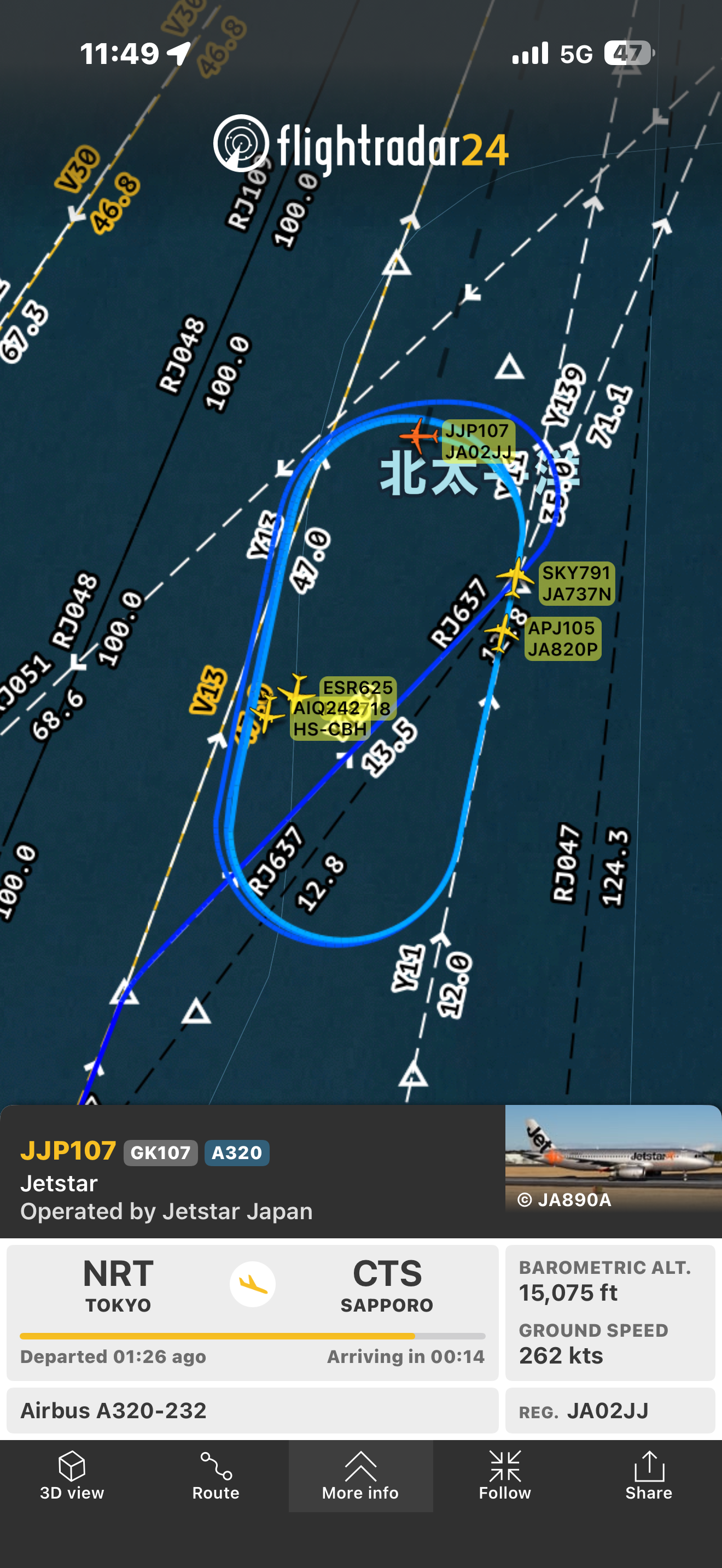Share this flight
Viewport: 722px width, 1568px height.
648,1476
